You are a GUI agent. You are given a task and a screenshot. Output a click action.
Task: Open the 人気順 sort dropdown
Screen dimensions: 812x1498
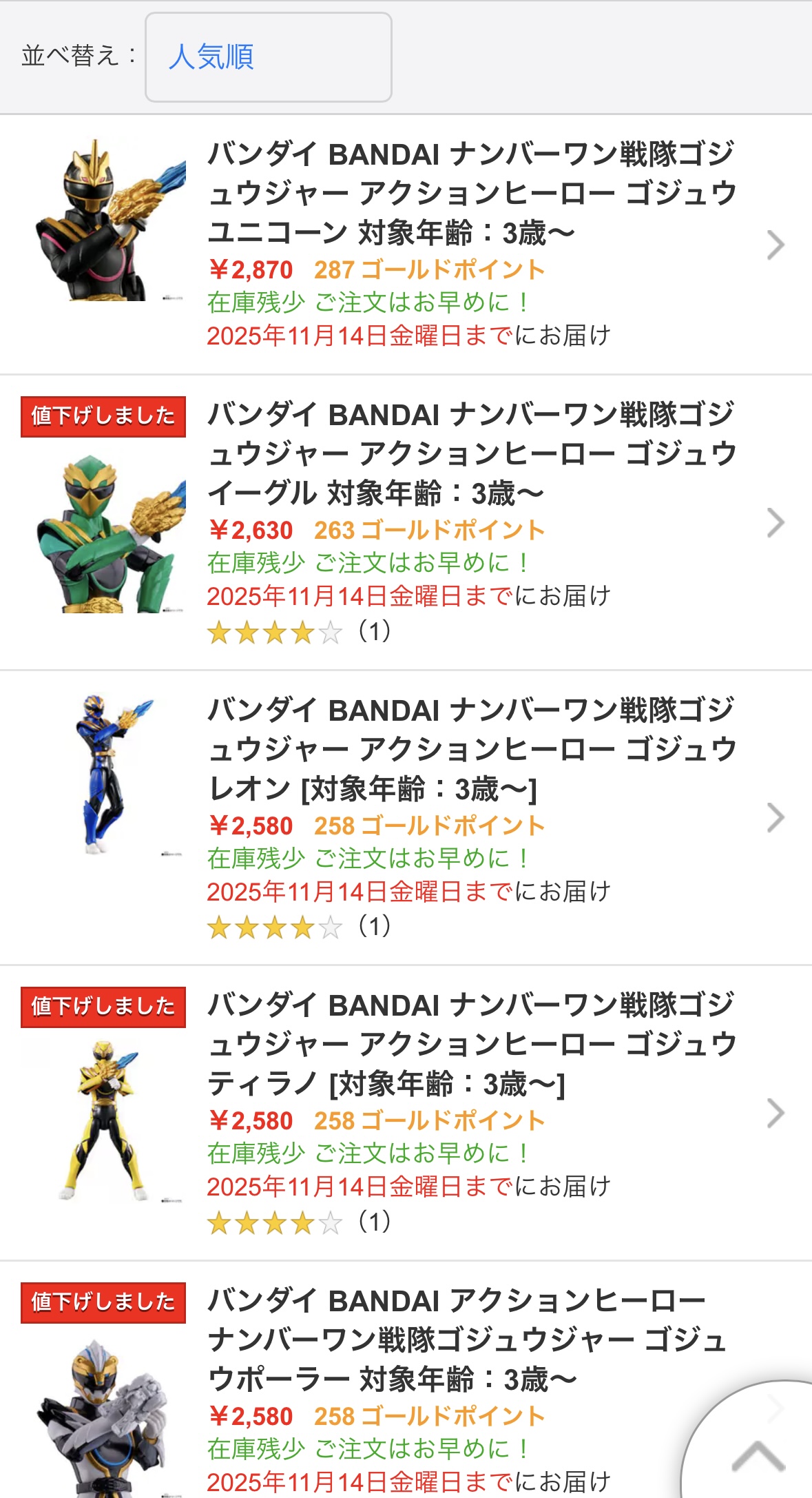click(x=268, y=57)
